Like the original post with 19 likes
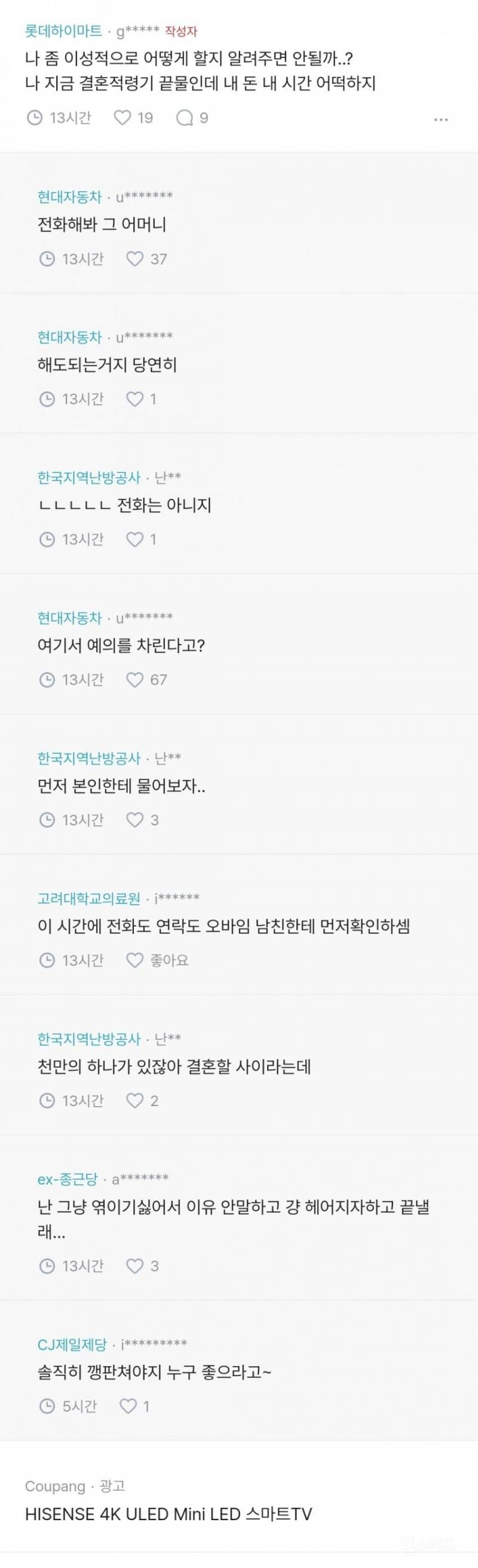Screen dimensions: 478x1568 tap(123, 118)
